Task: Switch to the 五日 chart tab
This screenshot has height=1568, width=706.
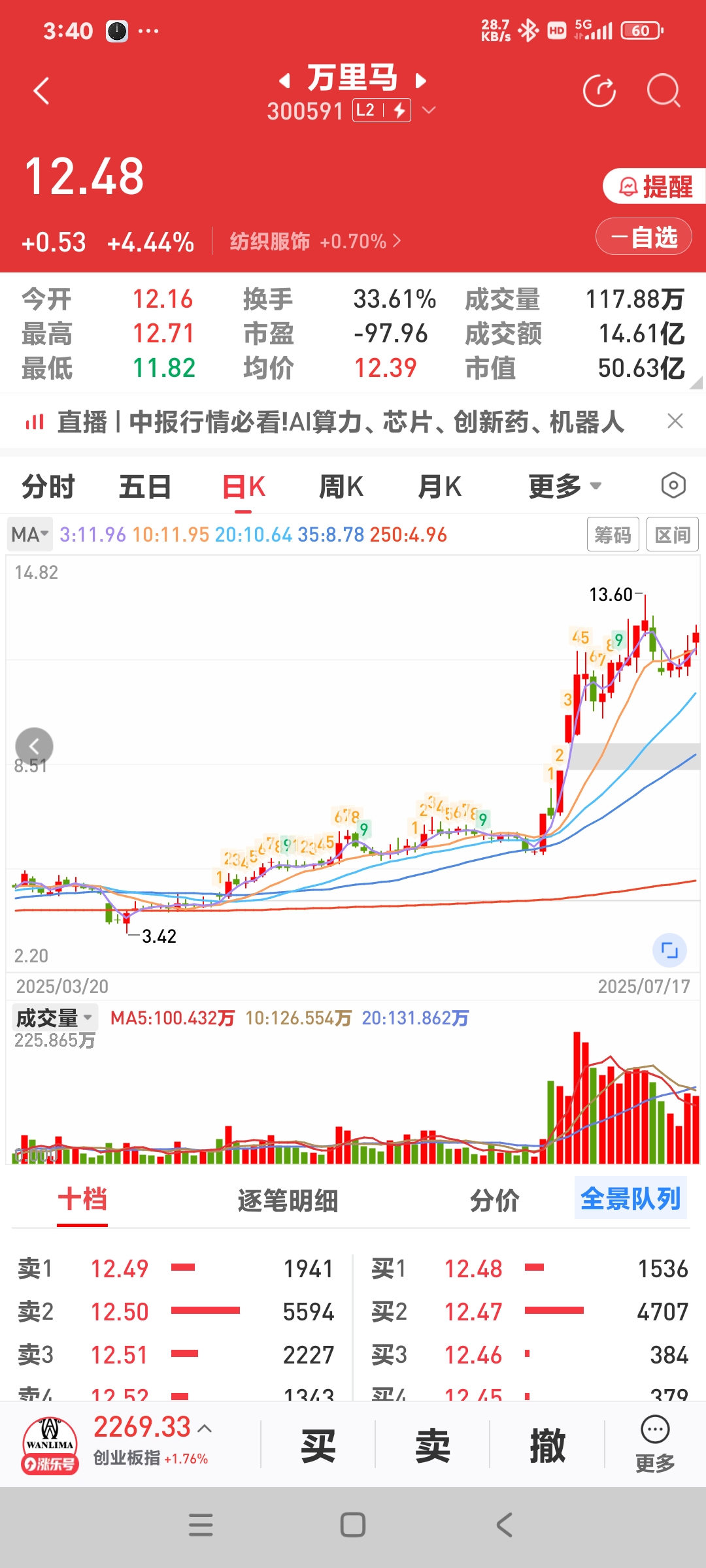Action: coord(145,487)
